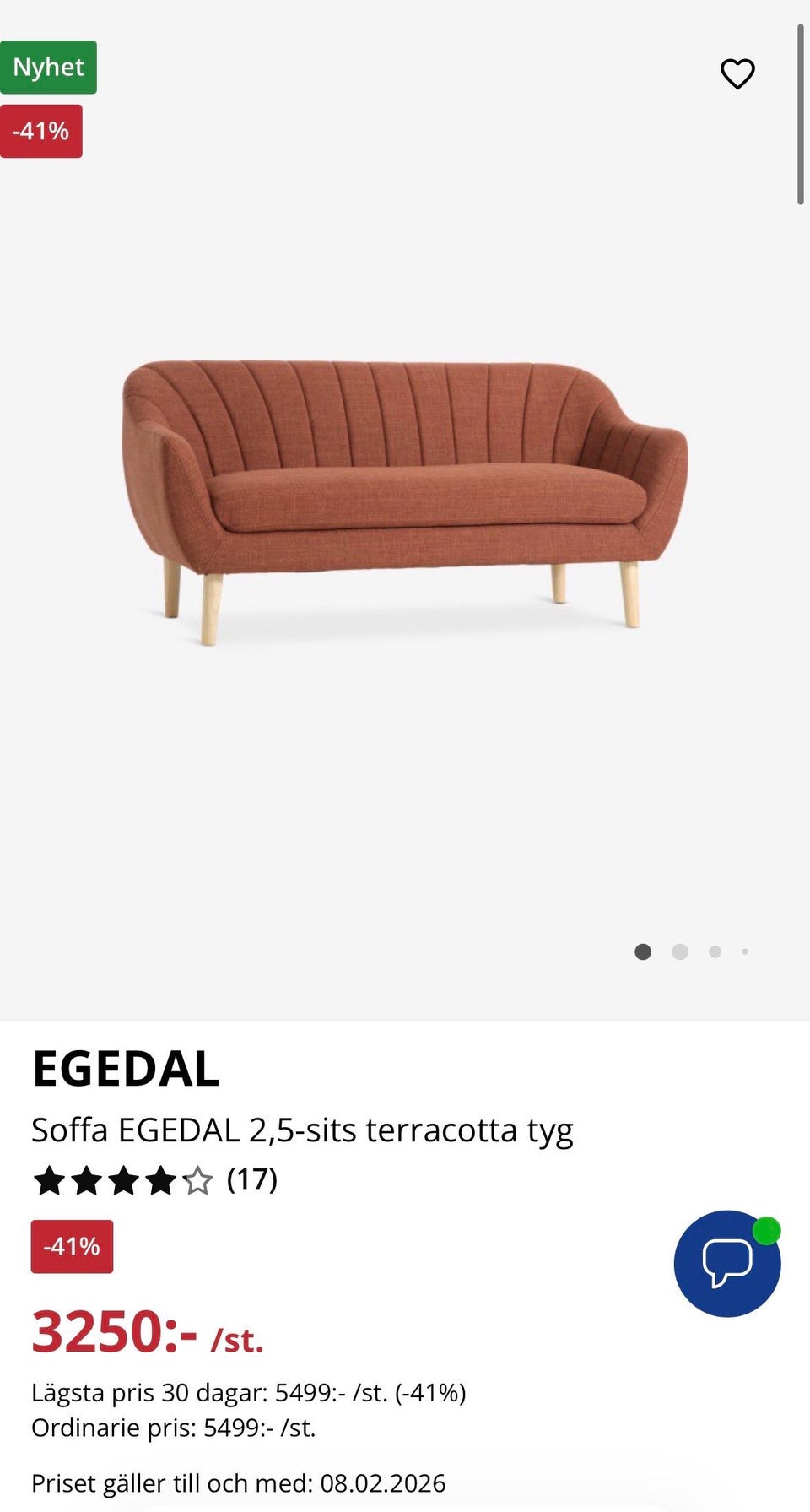The height and width of the screenshot is (1512, 810).
Task: Select the fourth carousel dot
Action: click(x=745, y=951)
